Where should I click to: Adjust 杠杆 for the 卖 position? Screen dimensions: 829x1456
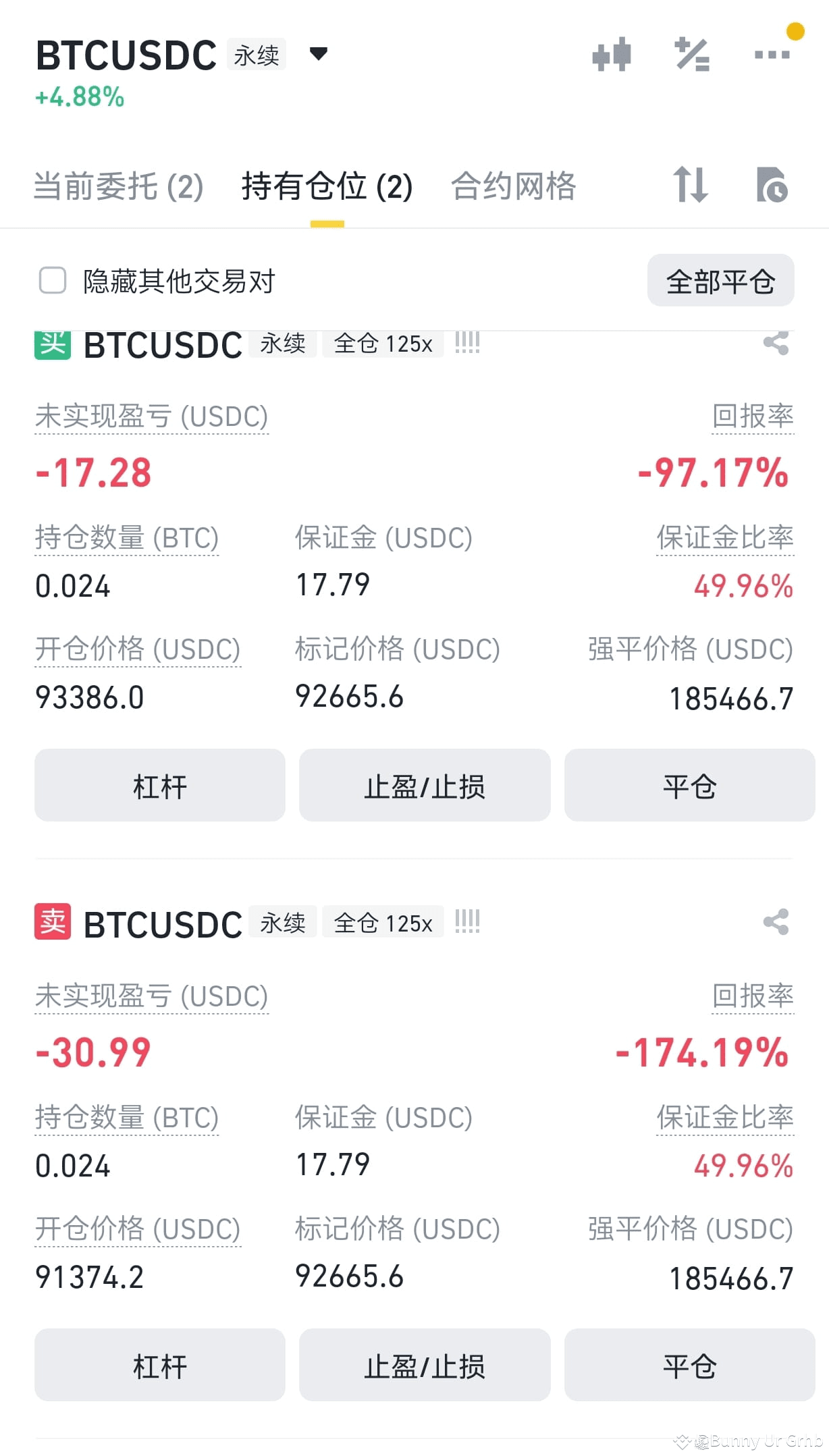click(159, 1366)
